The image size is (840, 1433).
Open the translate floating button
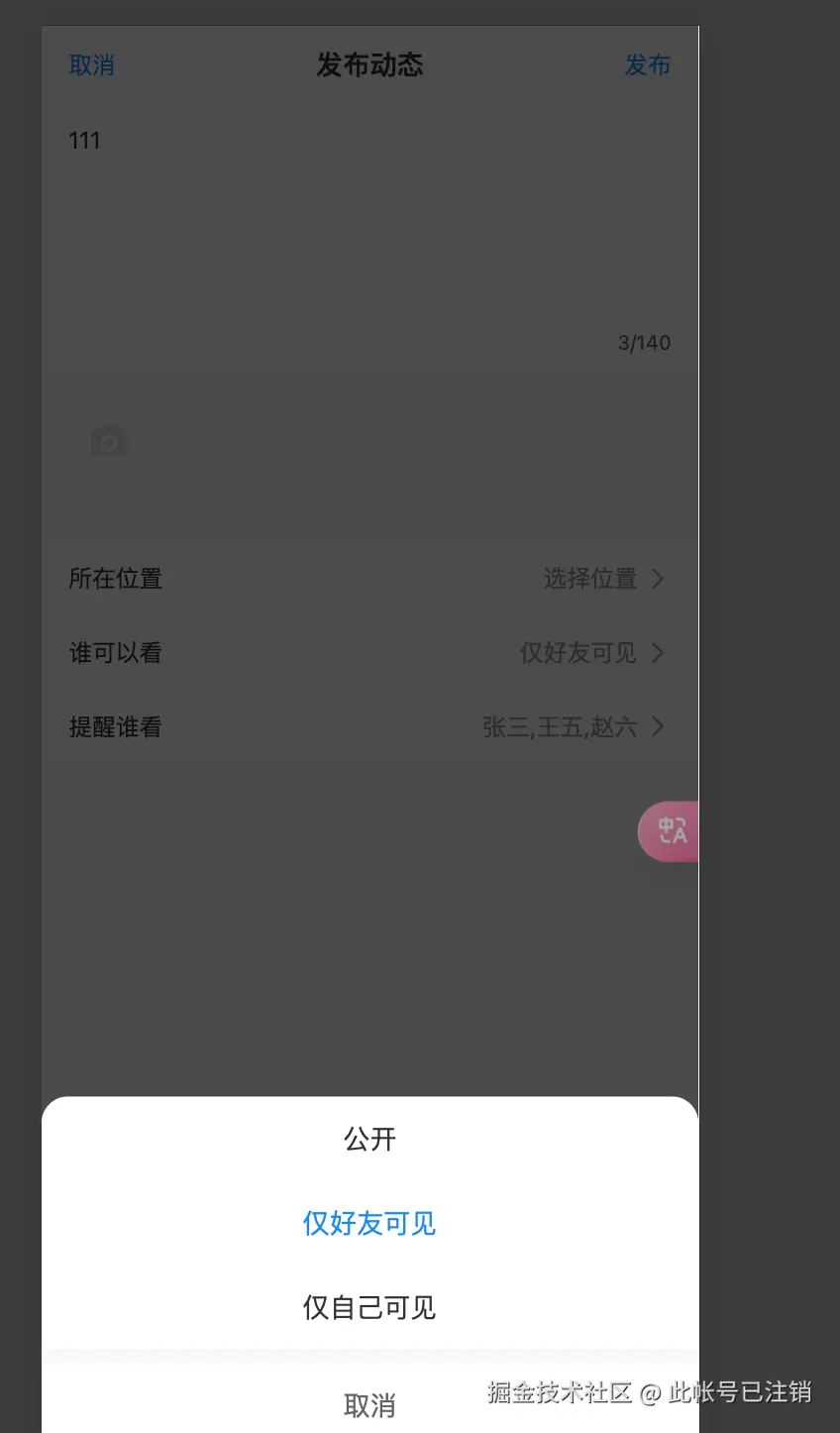671,831
